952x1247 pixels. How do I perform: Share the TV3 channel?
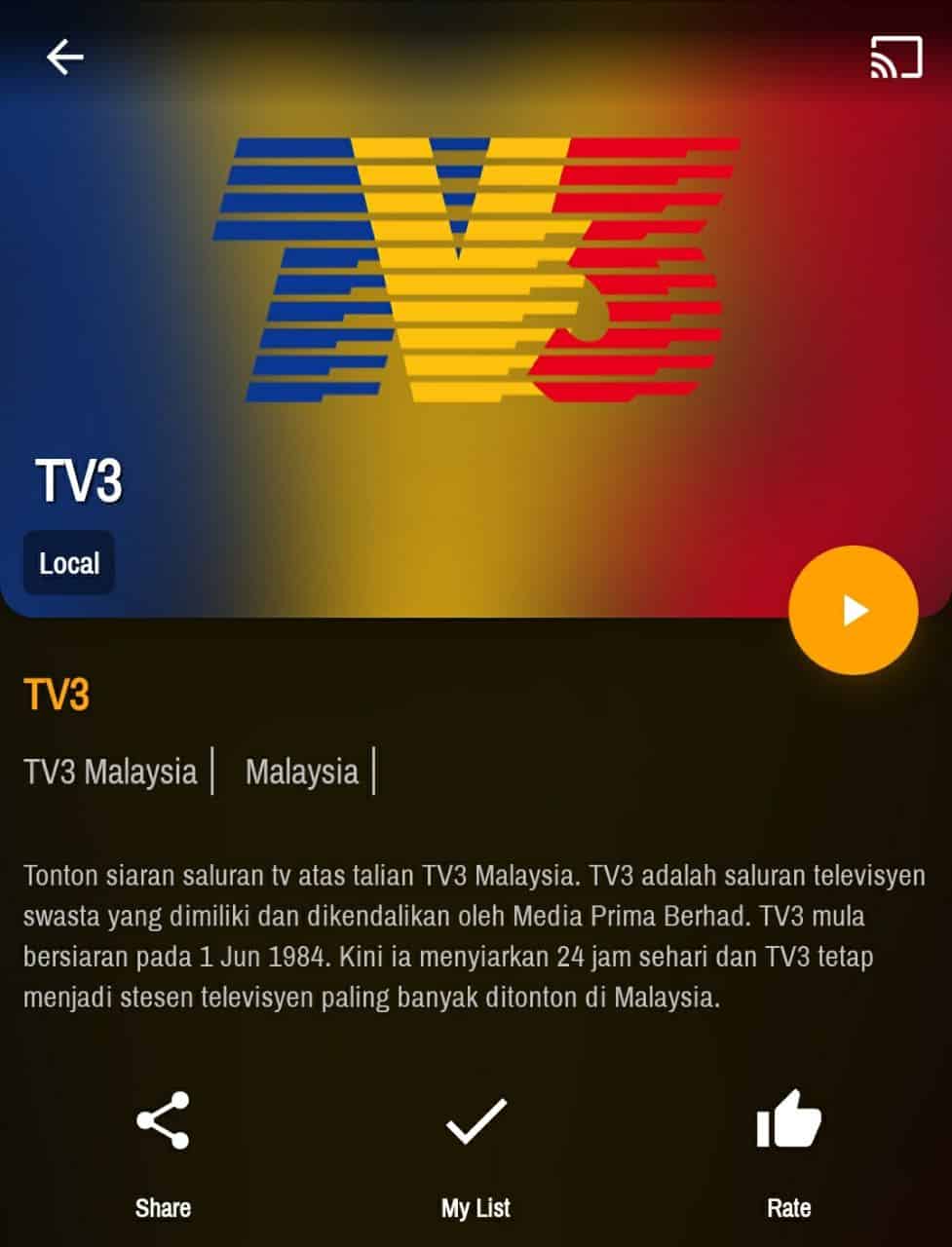pos(163,1150)
